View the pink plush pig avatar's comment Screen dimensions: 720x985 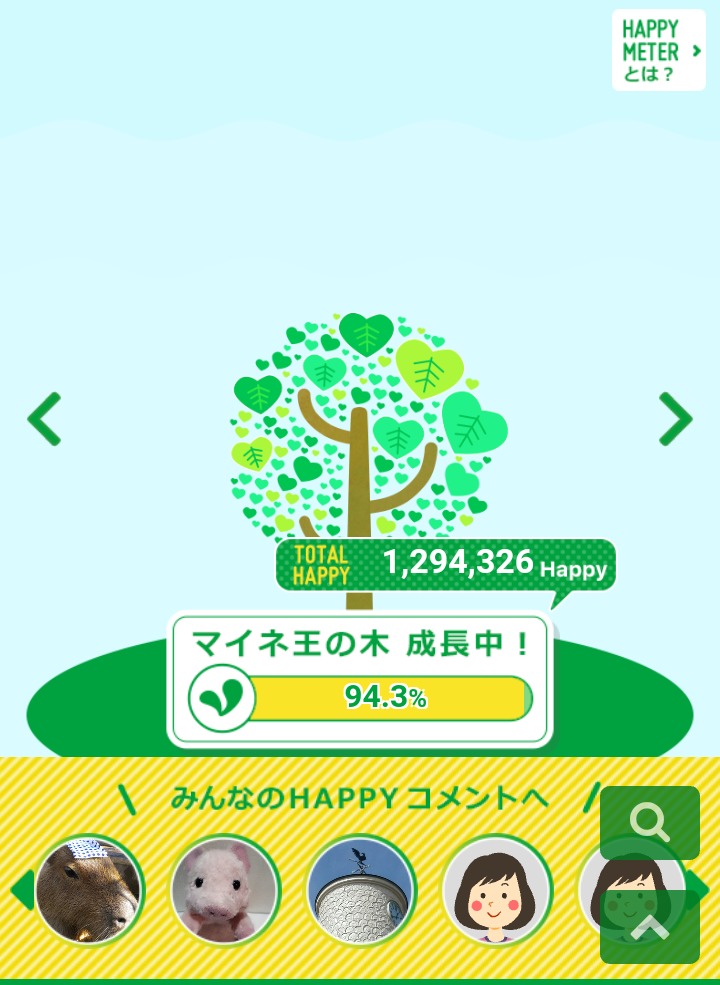click(x=225, y=889)
